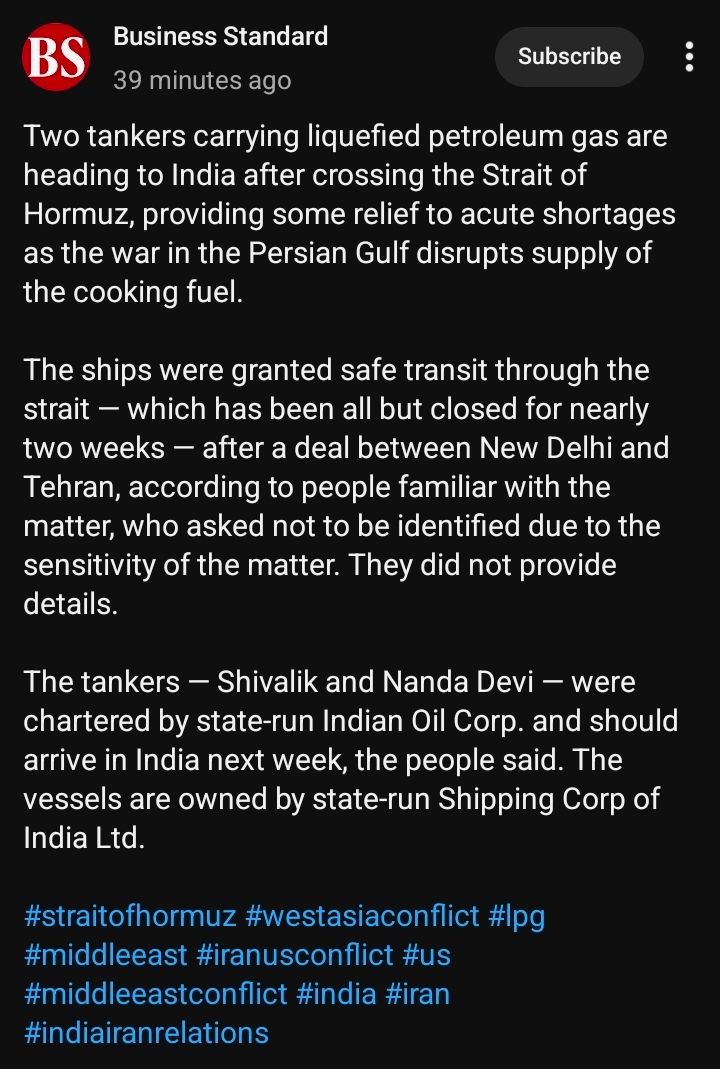
Task: Open the #us hashtag
Action: (427, 955)
